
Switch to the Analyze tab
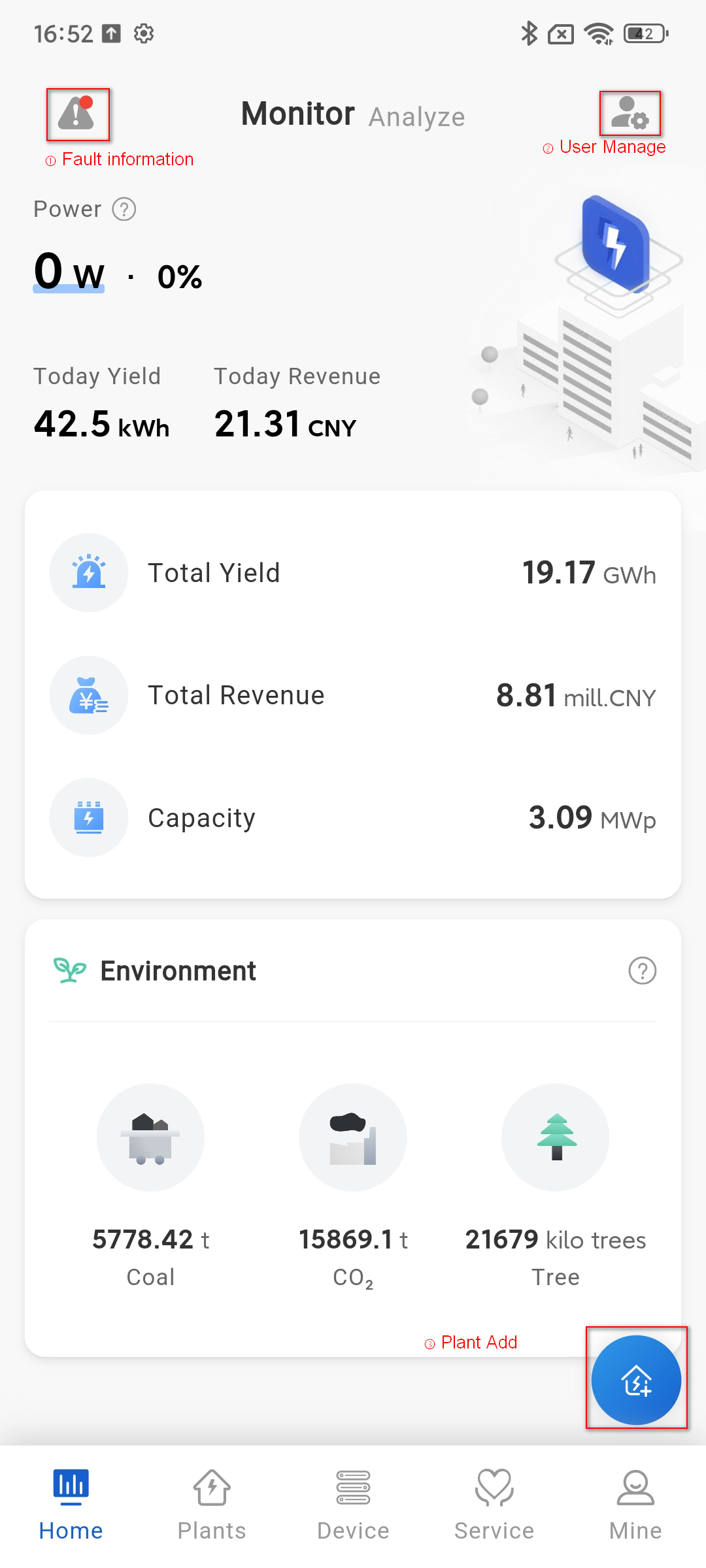[x=416, y=117]
